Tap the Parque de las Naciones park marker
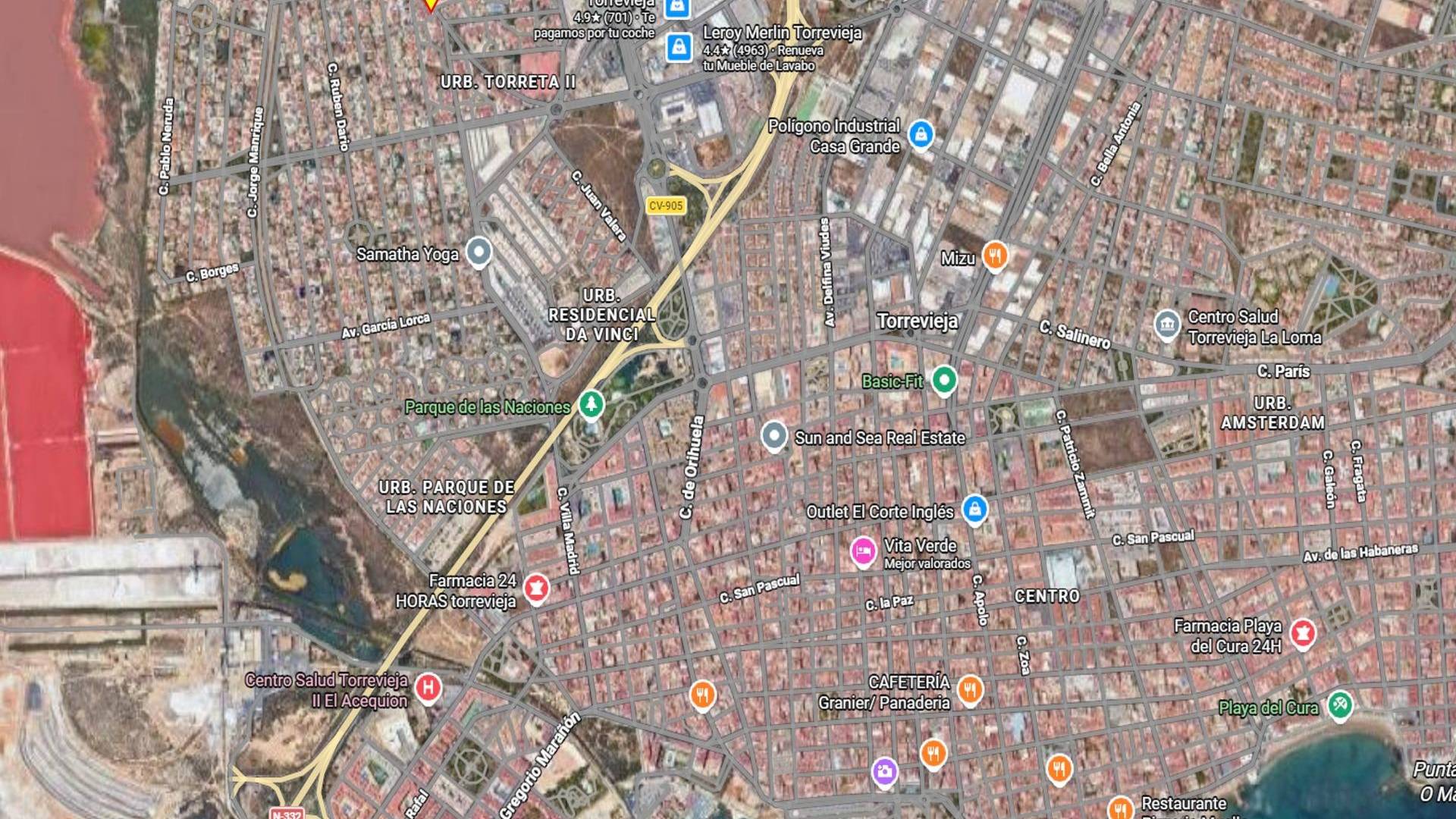1456x819 pixels. 591,404
